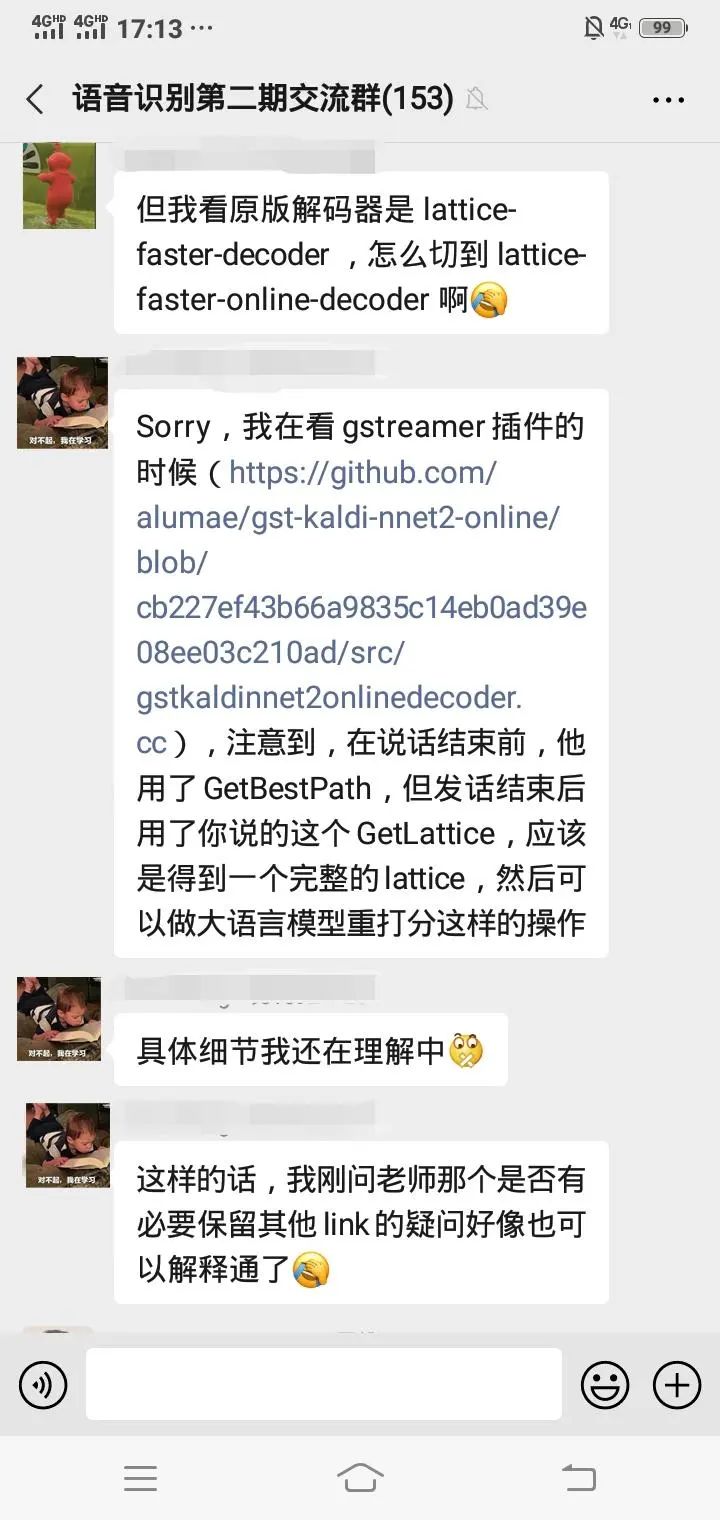Image resolution: width=720 pixels, height=1520 pixels.
Task: Open the GitHub gst-kaldi-nnet2-online link
Action: pos(360,584)
